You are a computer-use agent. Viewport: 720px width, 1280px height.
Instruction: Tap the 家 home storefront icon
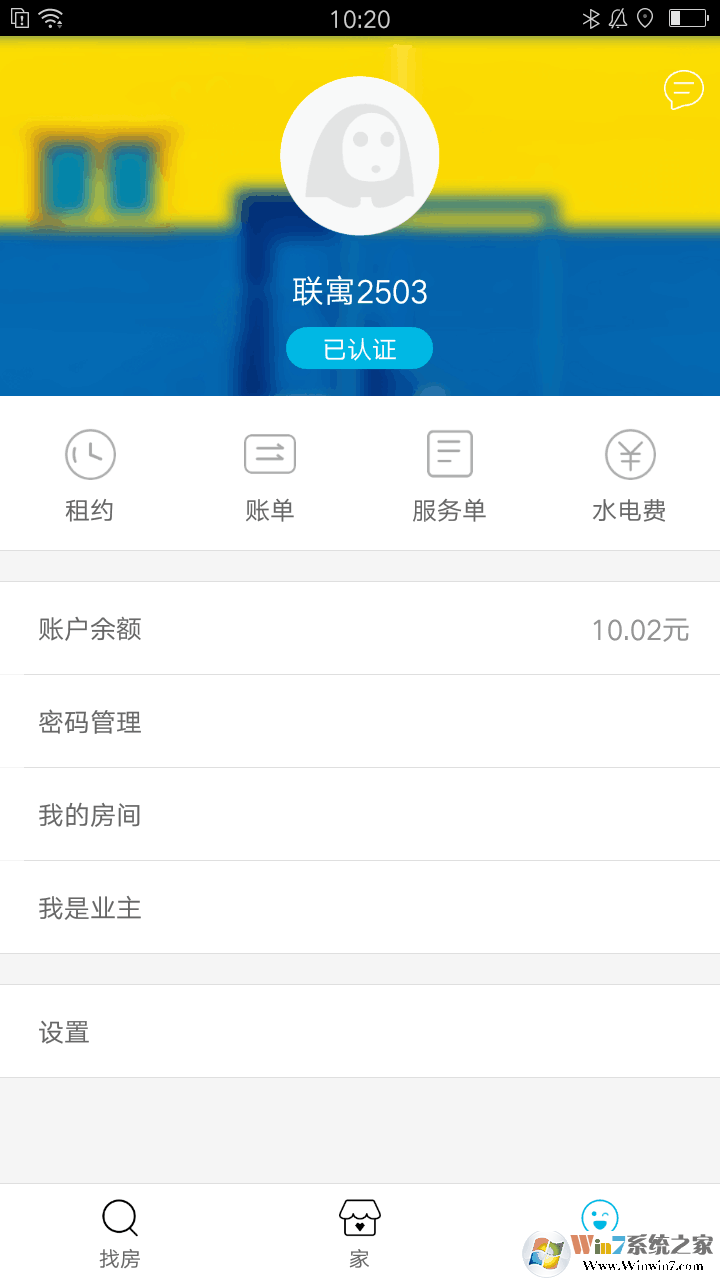[x=360, y=1218]
